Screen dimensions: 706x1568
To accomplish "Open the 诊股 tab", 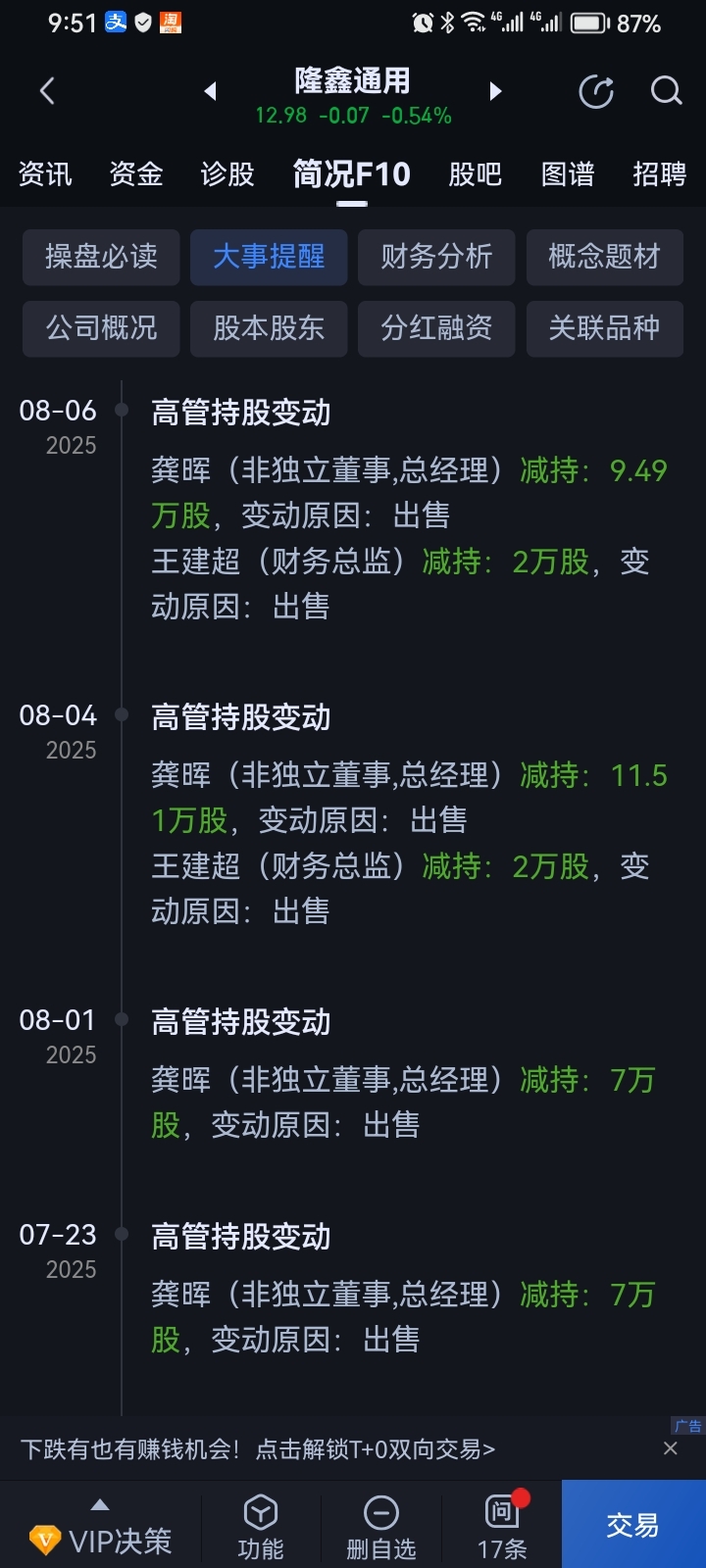I will (227, 174).
